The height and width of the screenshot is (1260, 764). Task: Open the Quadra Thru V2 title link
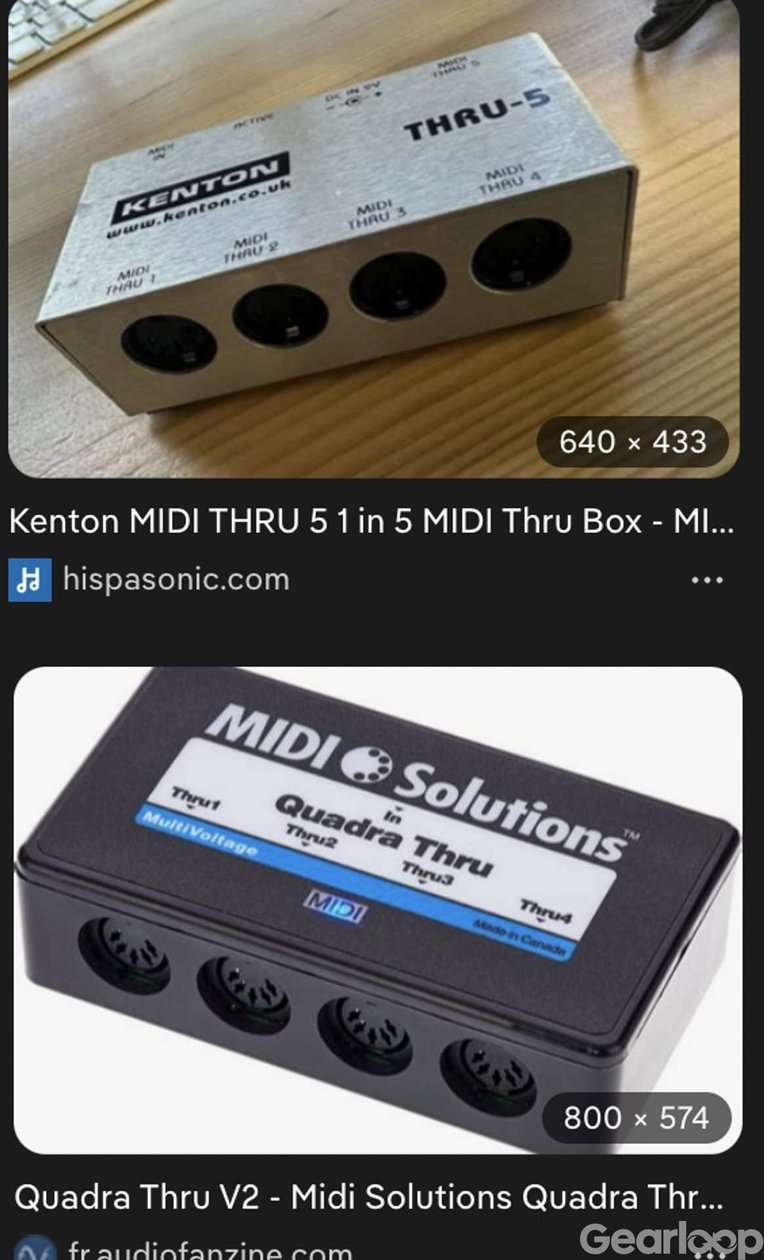[x=367, y=1197]
